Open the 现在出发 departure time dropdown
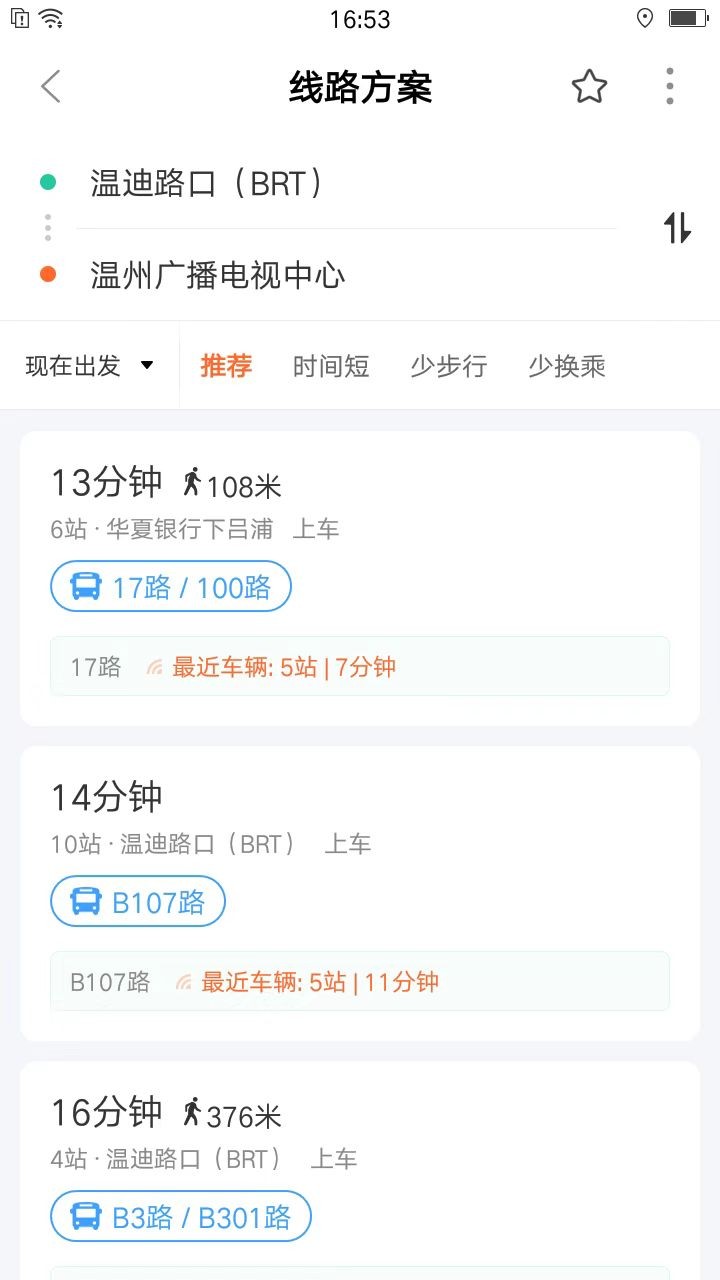The image size is (720, 1280). coord(90,365)
